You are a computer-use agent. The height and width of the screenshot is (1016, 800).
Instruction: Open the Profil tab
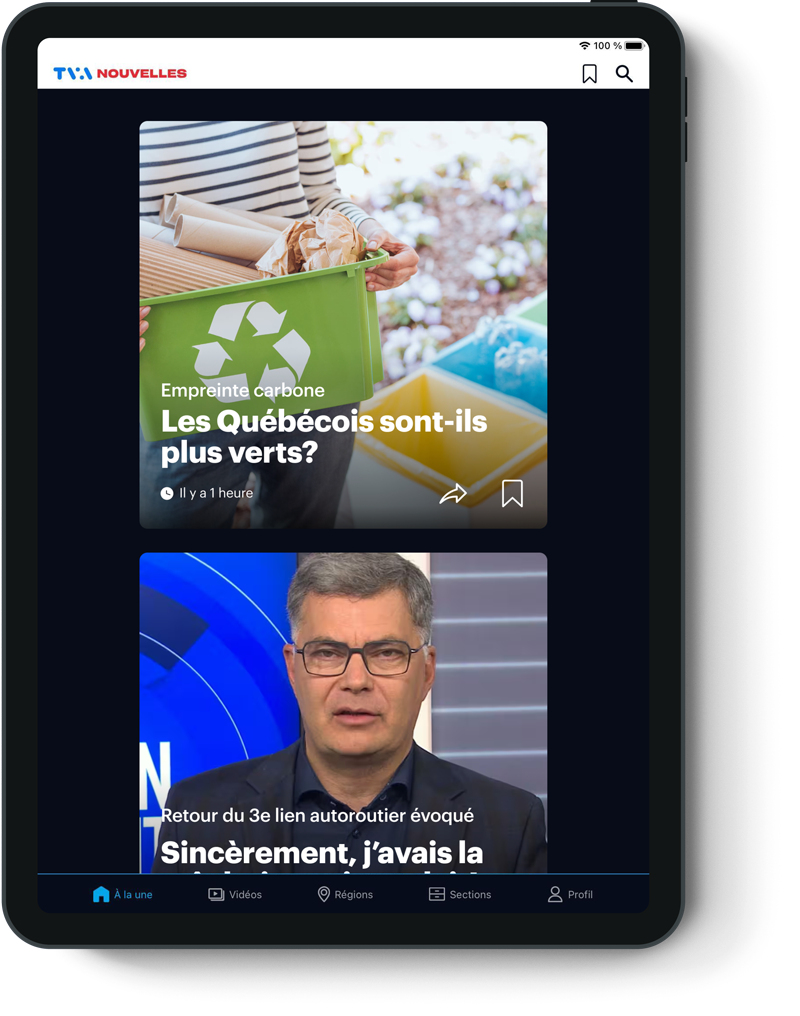tap(570, 894)
